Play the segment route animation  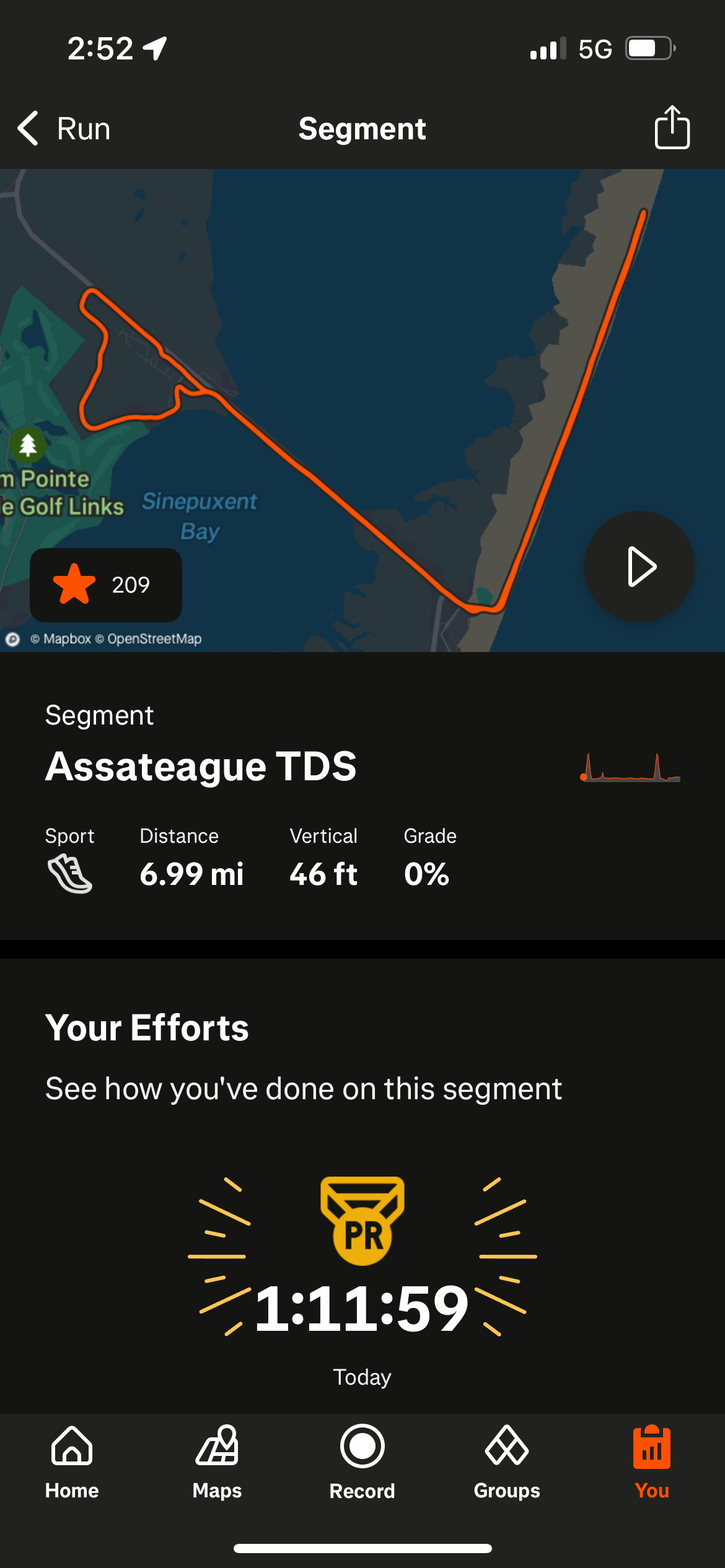[x=639, y=567]
